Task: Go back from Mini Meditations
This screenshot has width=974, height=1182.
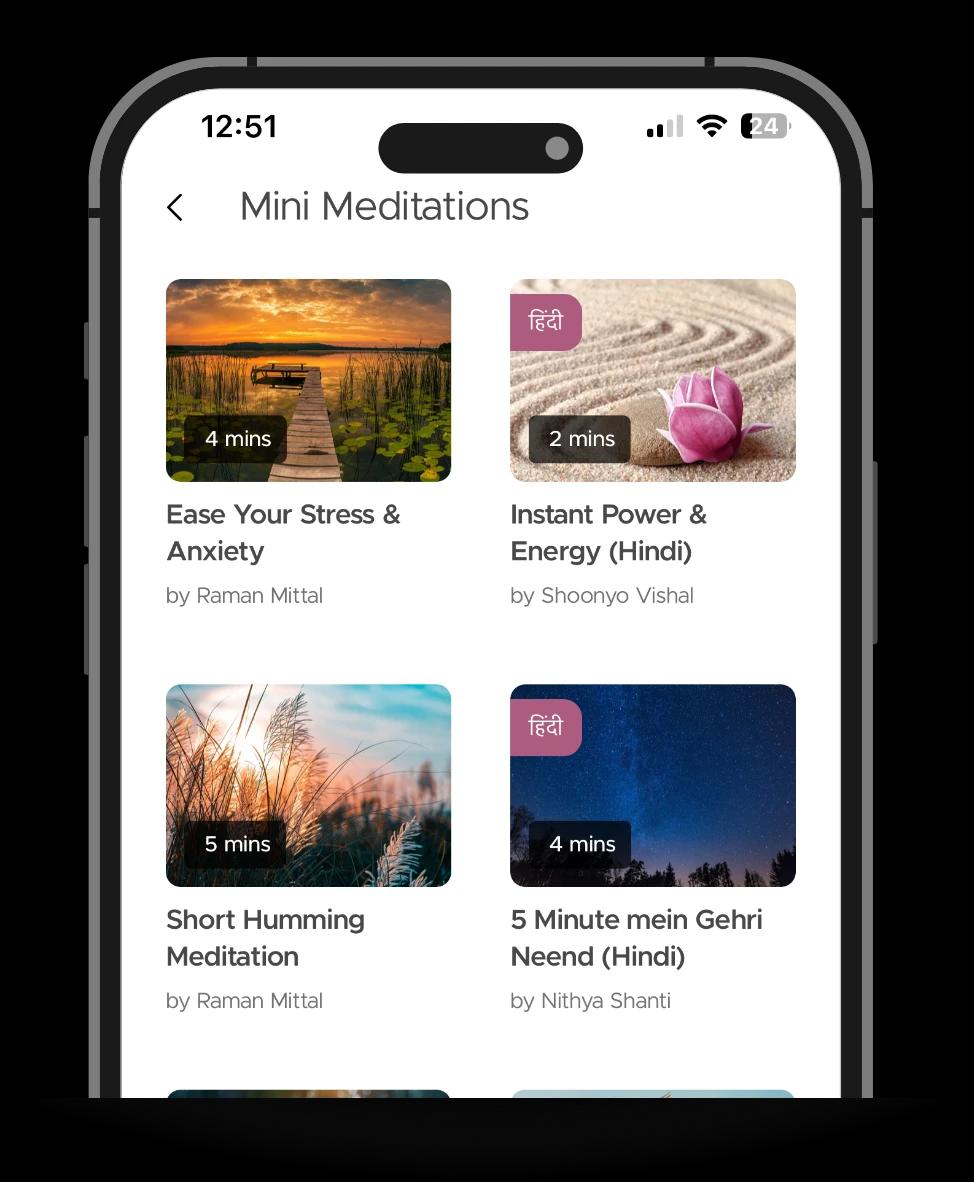Action: coord(175,208)
